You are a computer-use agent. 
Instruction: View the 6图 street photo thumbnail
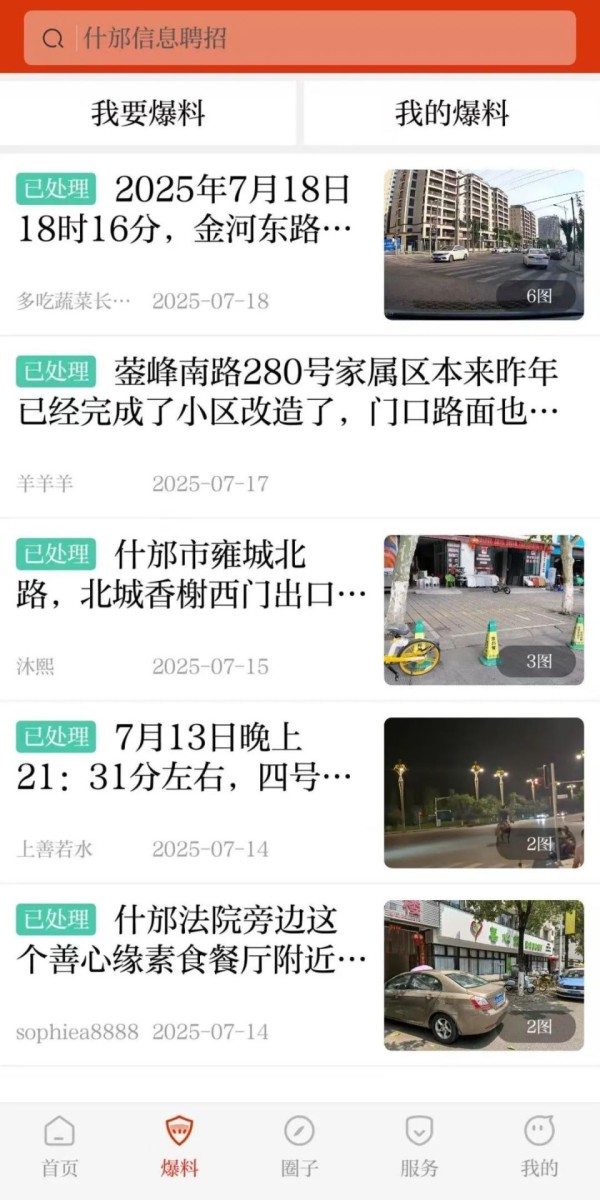coord(484,244)
